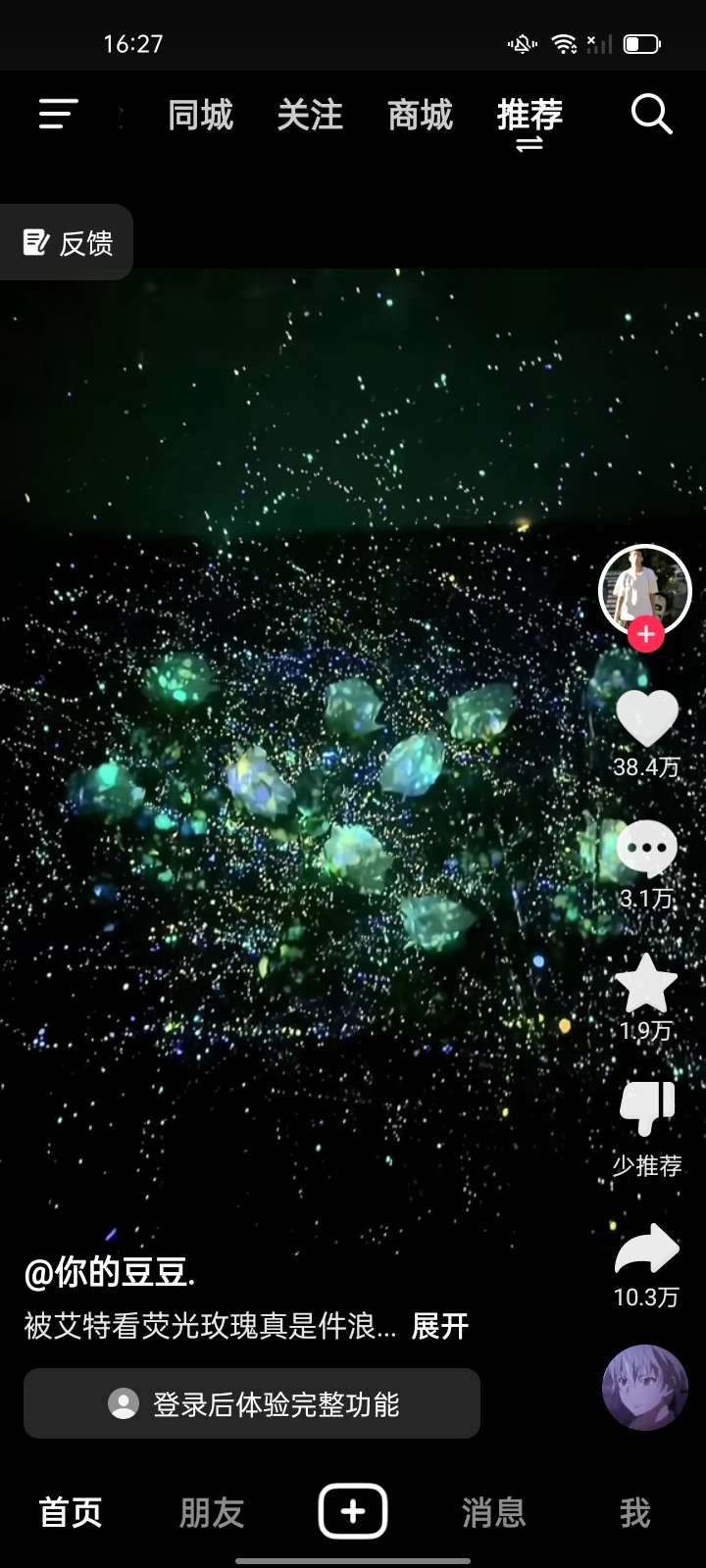Open the video author's avatar
The image size is (706, 1568).
tap(645, 588)
